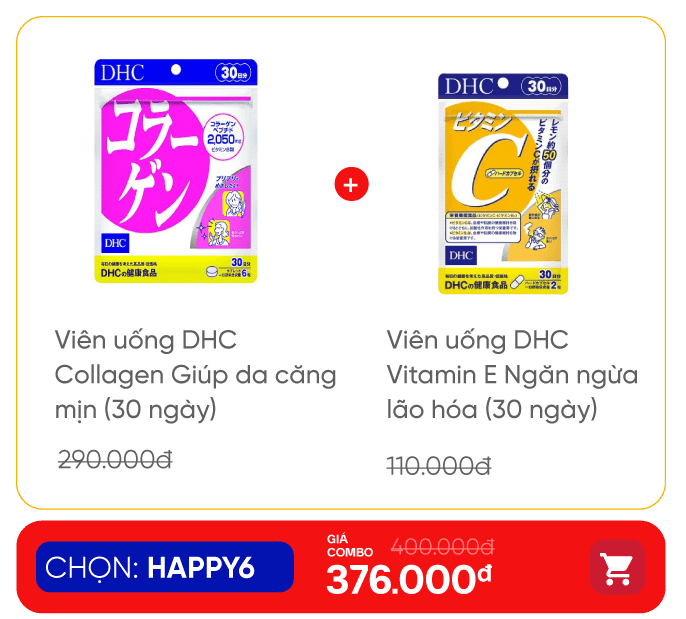Select the HAPPY6 combo code
The width and height of the screenshot is (686, 619).
[164, 568]
